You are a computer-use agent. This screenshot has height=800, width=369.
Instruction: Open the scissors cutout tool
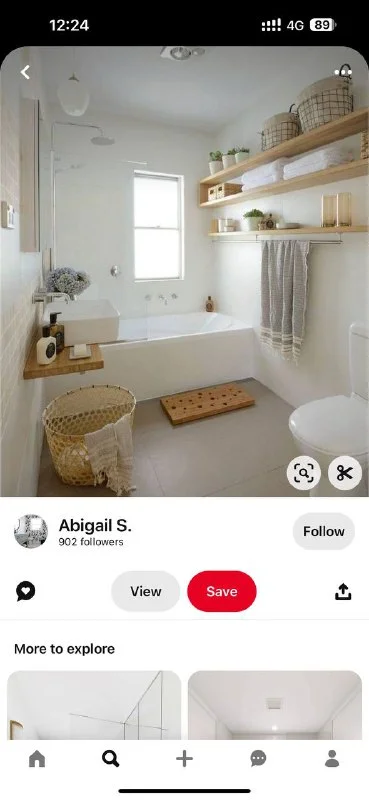click(x=345, y=473)
